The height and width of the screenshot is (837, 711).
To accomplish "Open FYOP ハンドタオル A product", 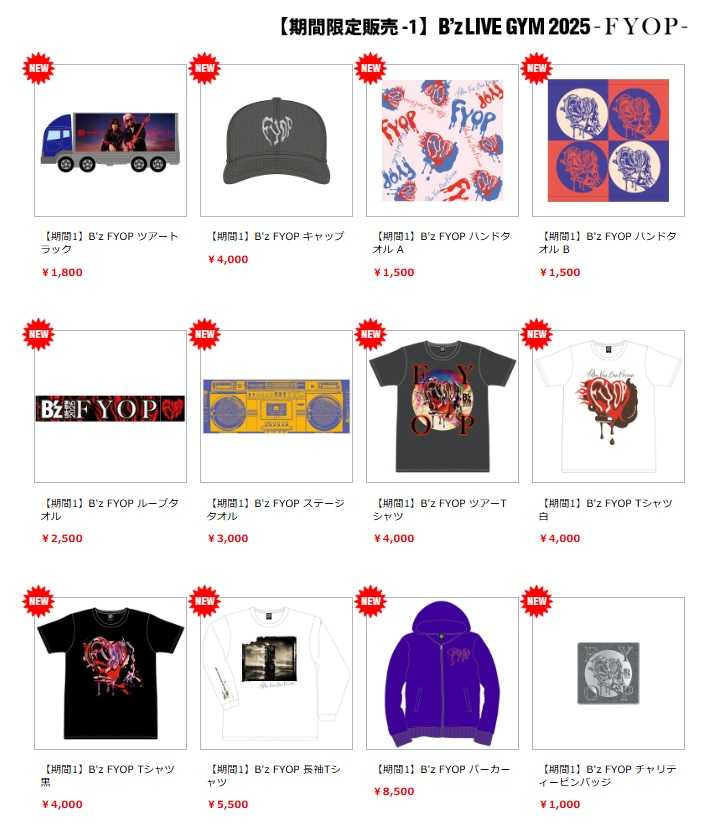I will coord(442,140).
